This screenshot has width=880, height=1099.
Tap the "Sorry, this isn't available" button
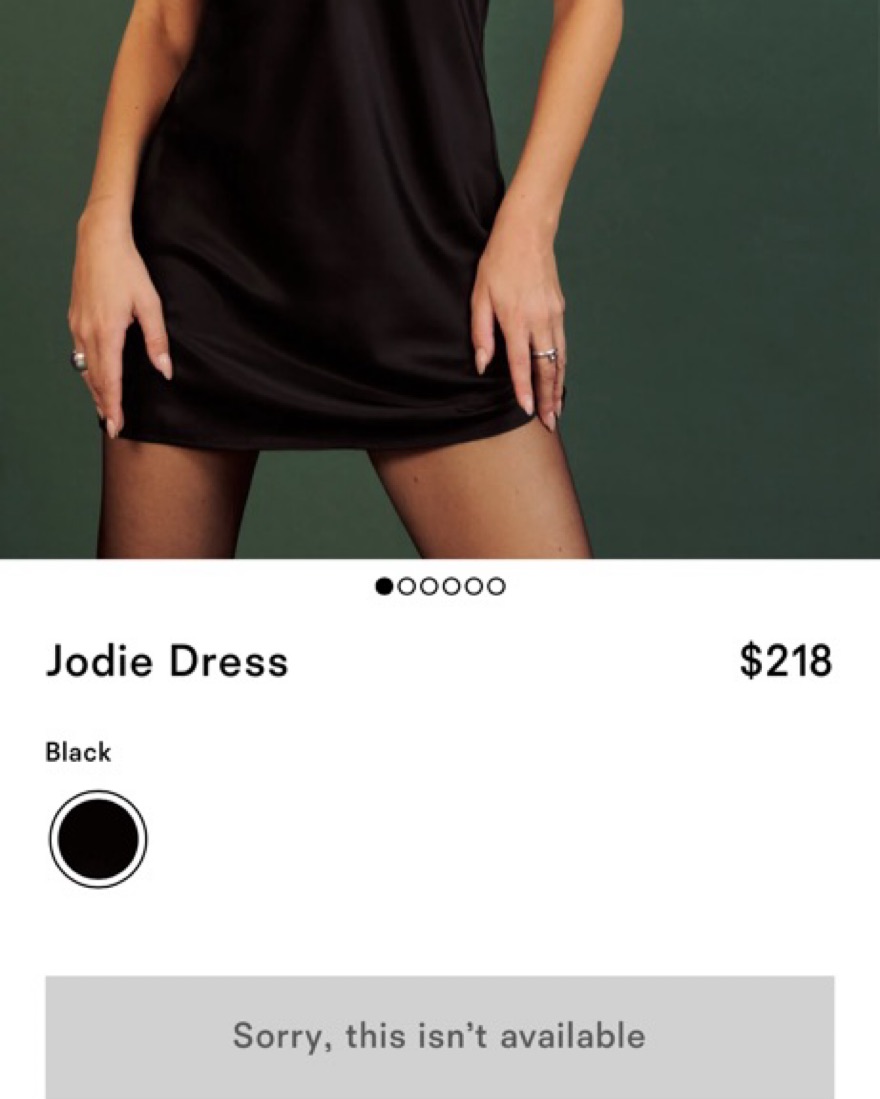(x=440, y=1036)
